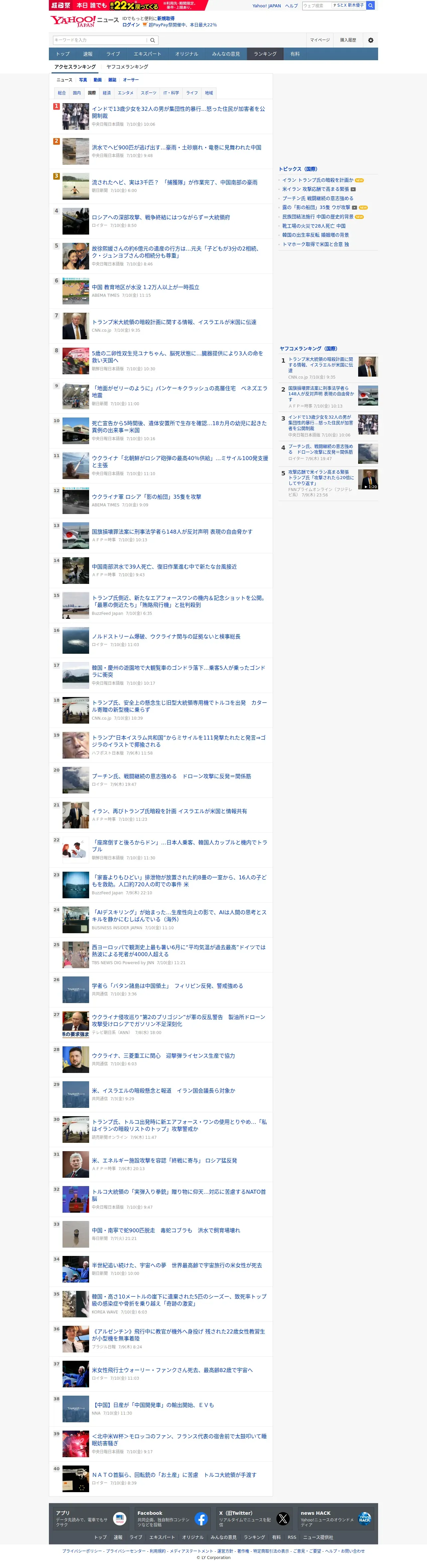
Task: Switch to the ヤフコメランキング tab
Action: [x=127, y=67]
